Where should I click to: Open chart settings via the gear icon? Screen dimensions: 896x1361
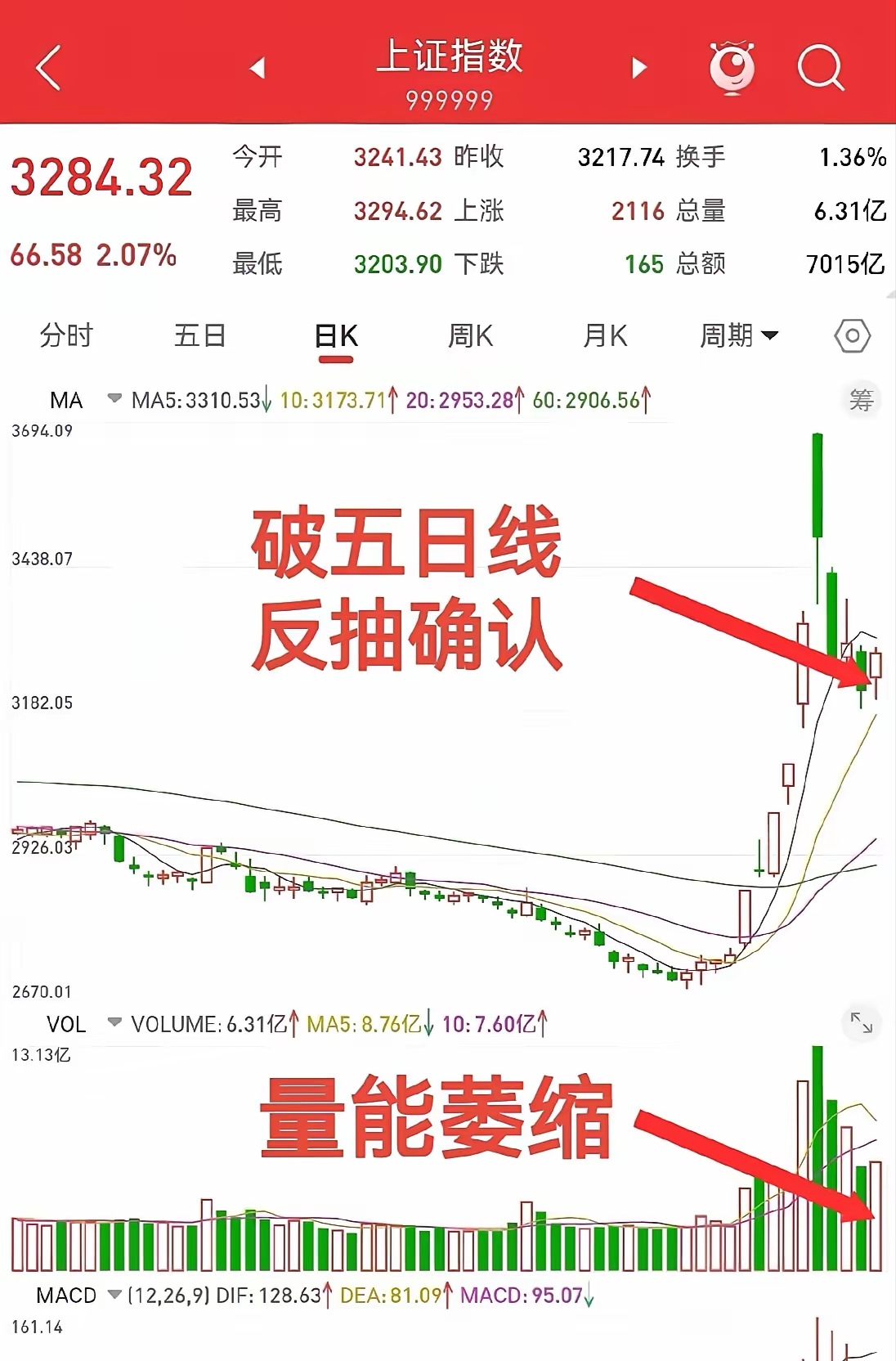pyautogui.click(x=850, y=334)
